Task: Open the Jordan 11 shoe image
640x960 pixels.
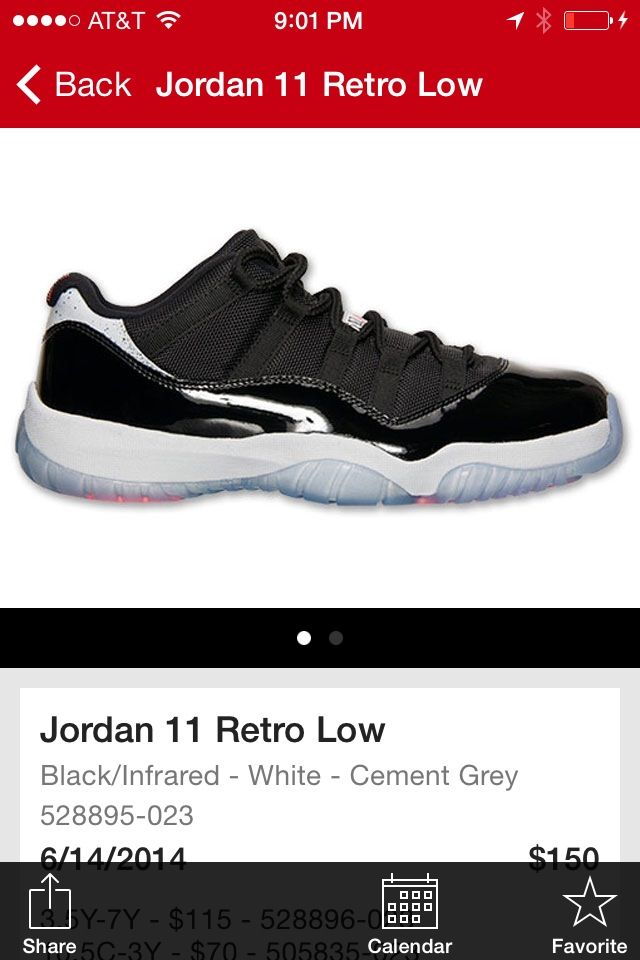Action: 320,370
